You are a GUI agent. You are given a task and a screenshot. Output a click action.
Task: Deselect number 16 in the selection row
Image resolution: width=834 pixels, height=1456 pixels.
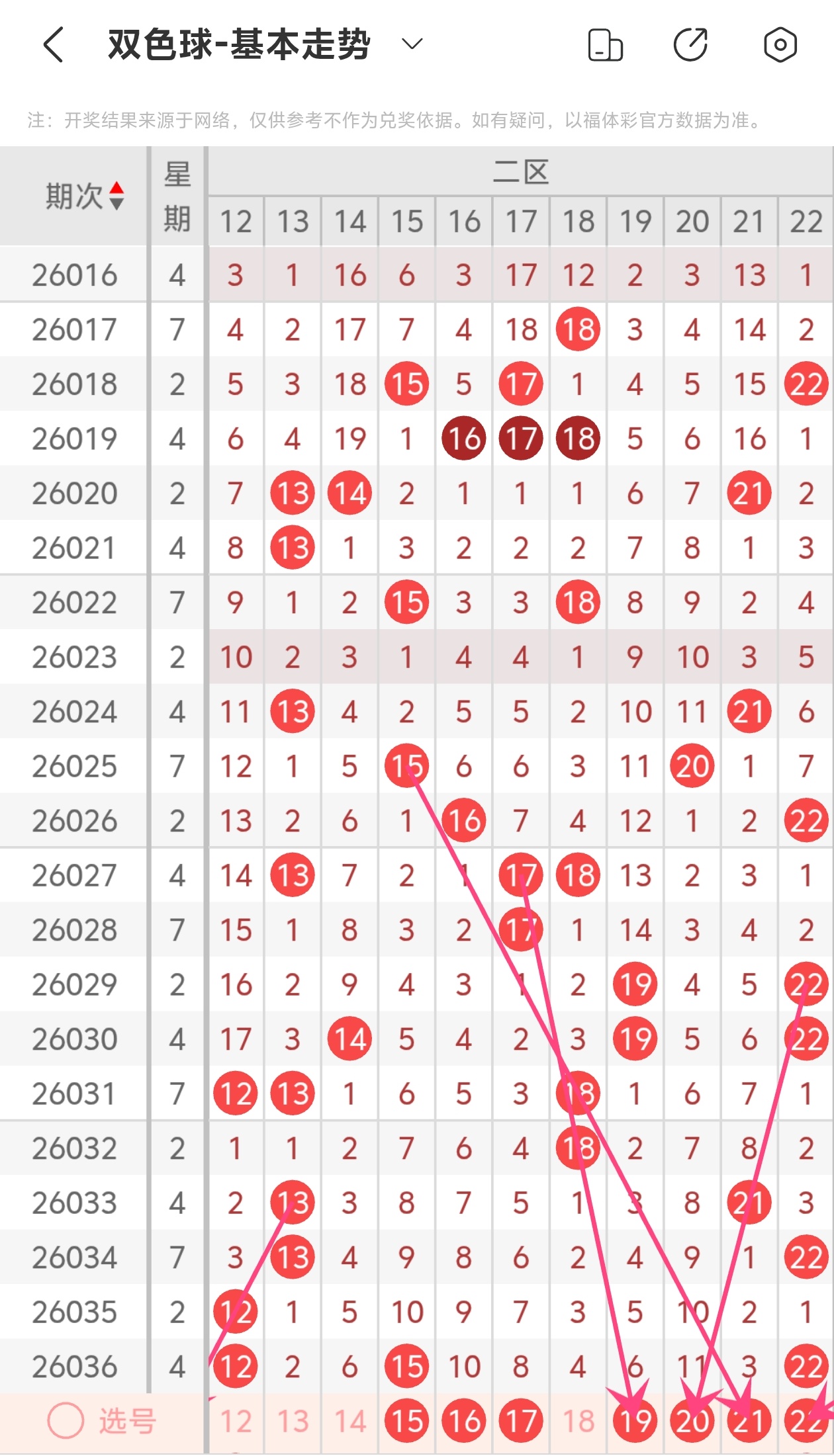pyautogui.click(x=463, y=1421)
